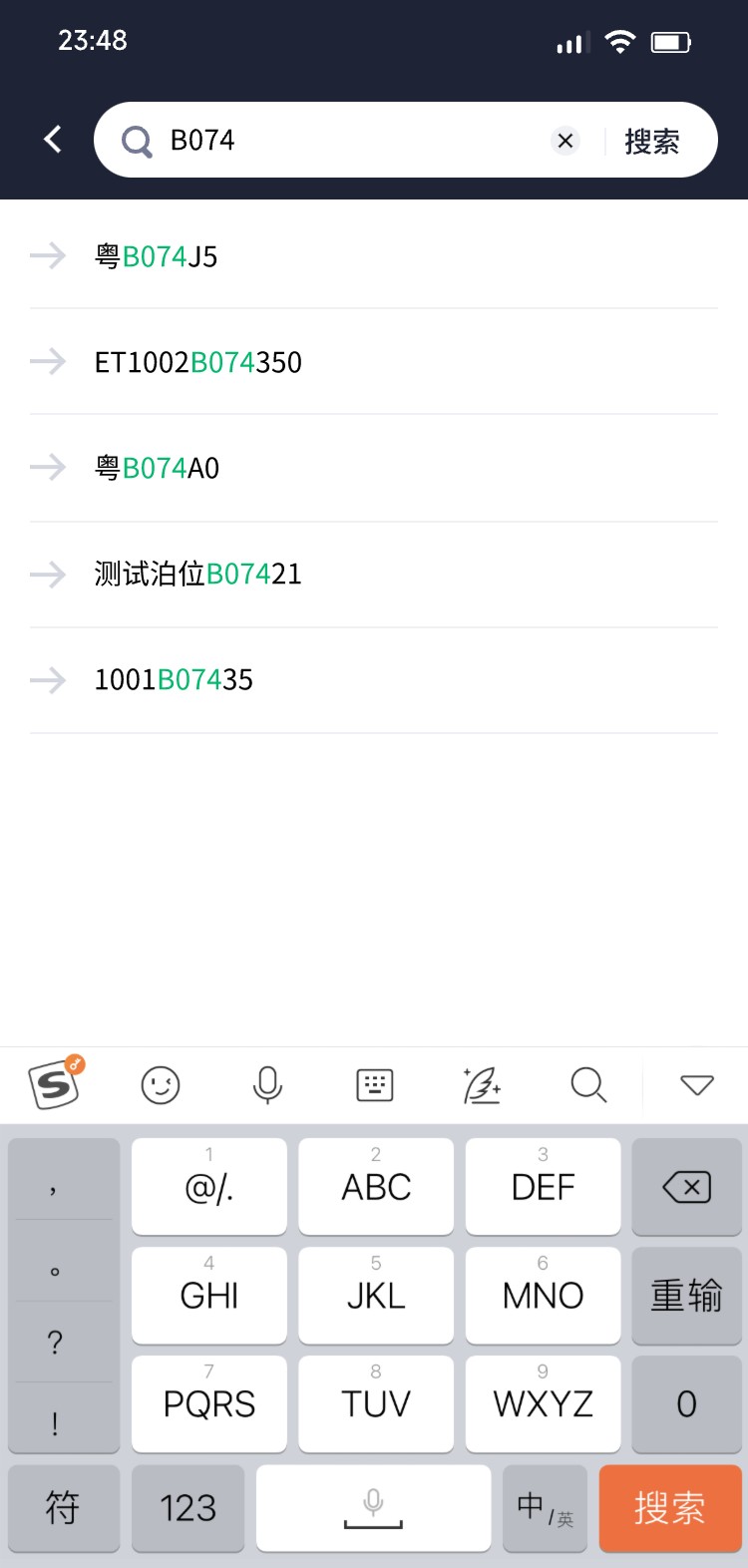Hit the orange 搜索 keyboard key
This screenshot has width=748, height=1568.
coord(670,1507)
